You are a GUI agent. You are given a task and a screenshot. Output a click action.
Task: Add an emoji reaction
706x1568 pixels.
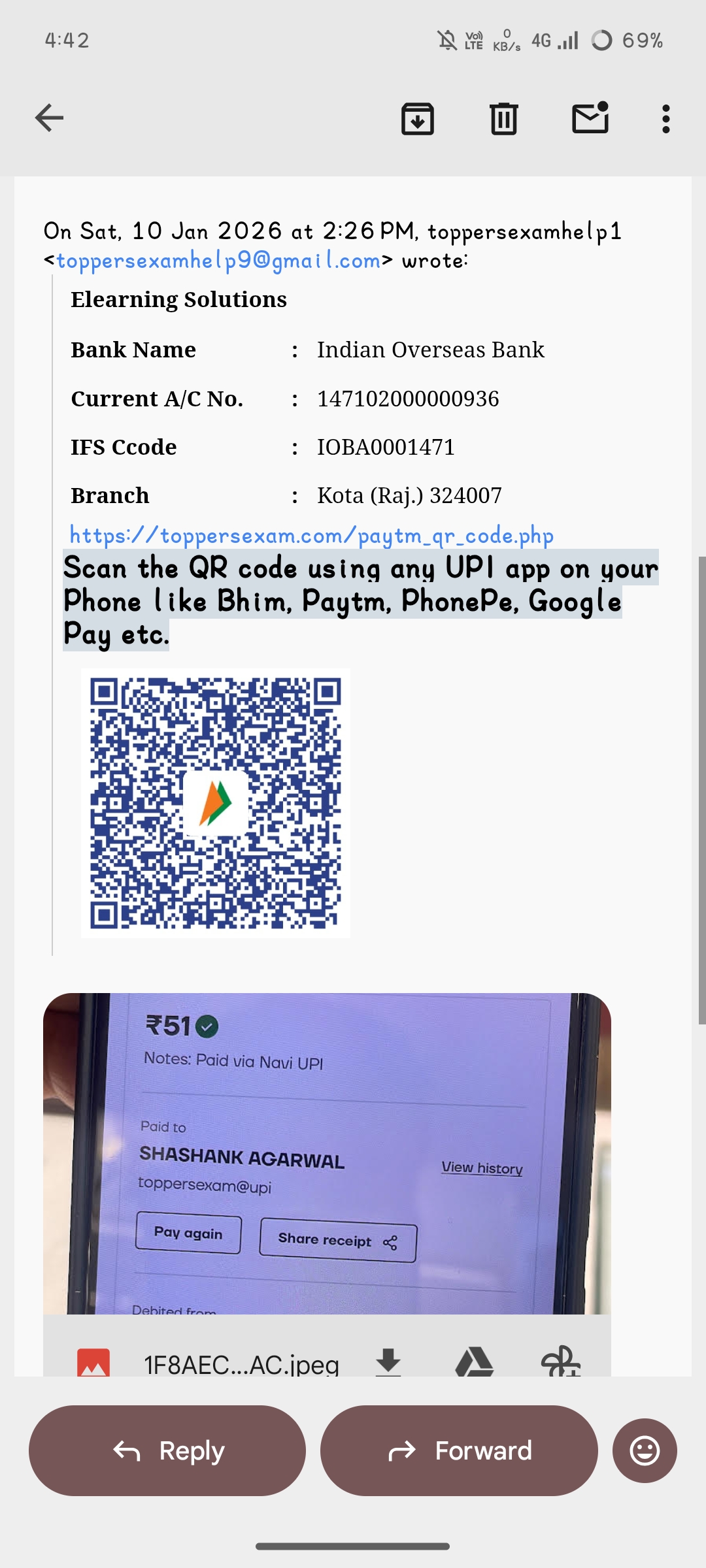tap(645, 1450)
